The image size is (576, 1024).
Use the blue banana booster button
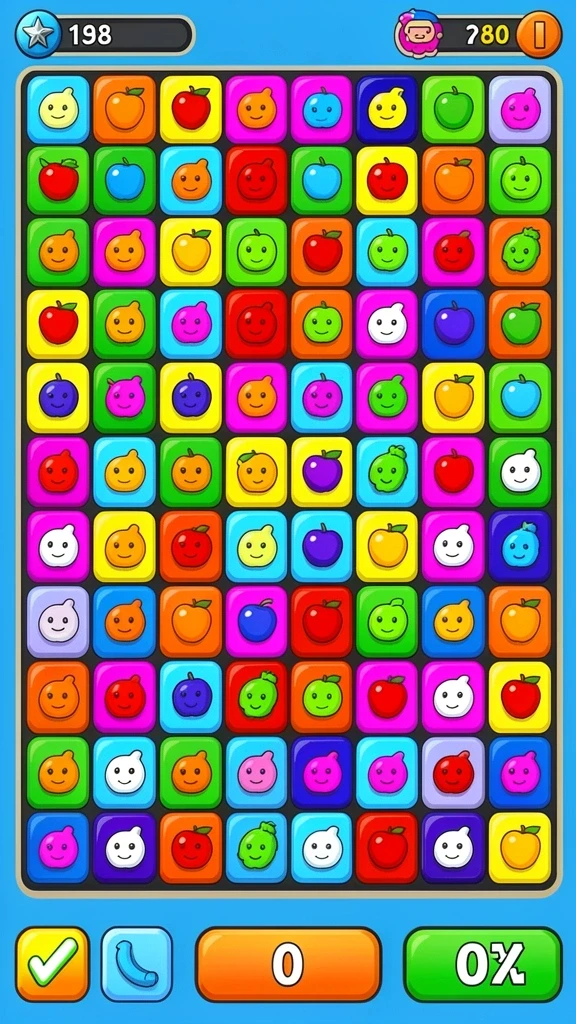136,963
